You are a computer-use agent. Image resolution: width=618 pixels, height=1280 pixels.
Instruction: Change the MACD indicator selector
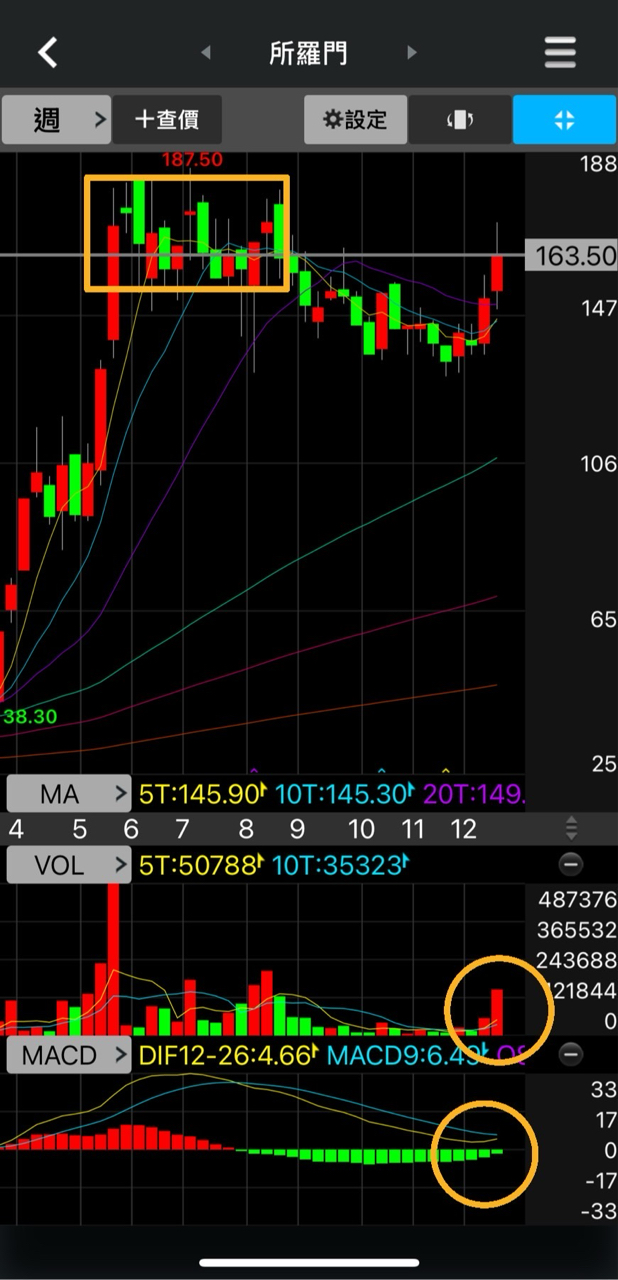69,1055
